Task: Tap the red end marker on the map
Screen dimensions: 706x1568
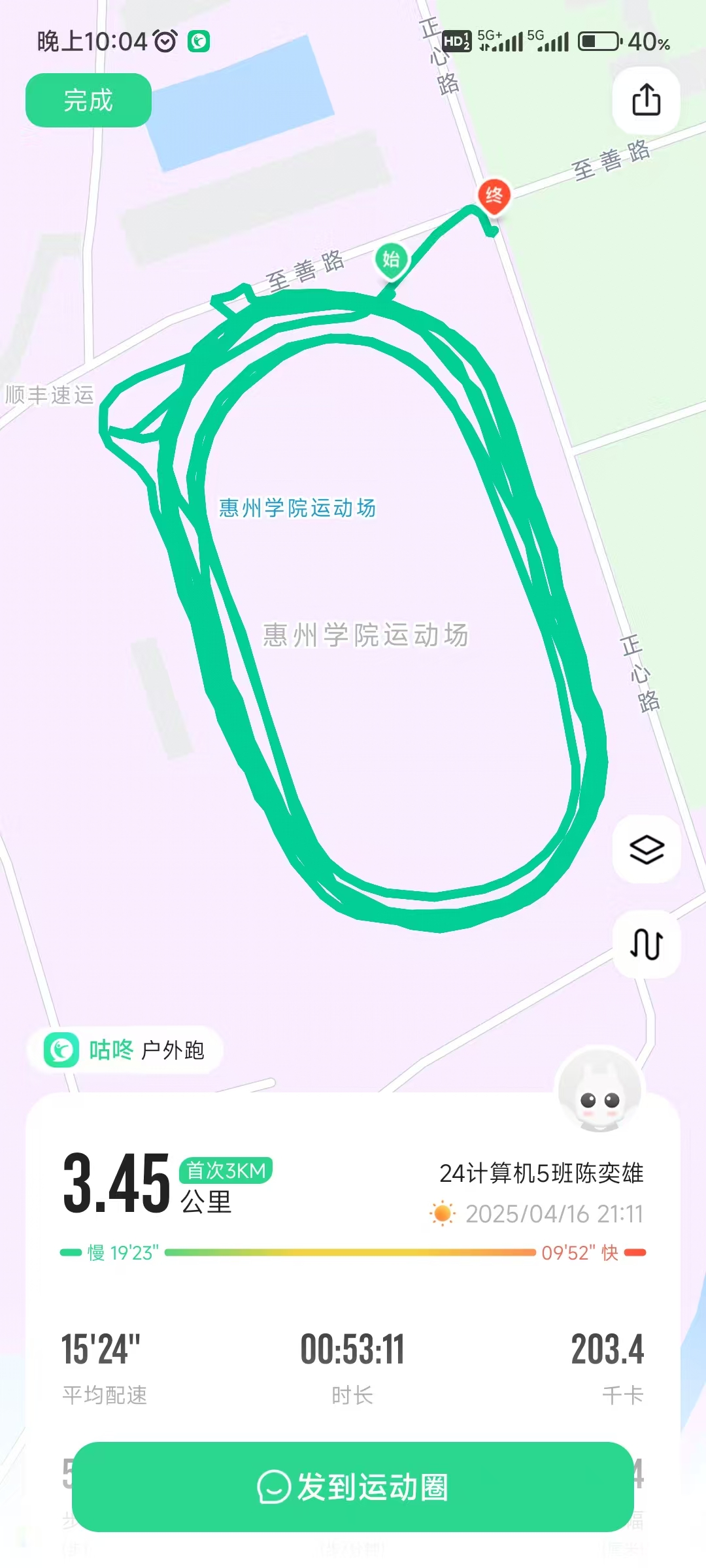Action: point(494,195)
